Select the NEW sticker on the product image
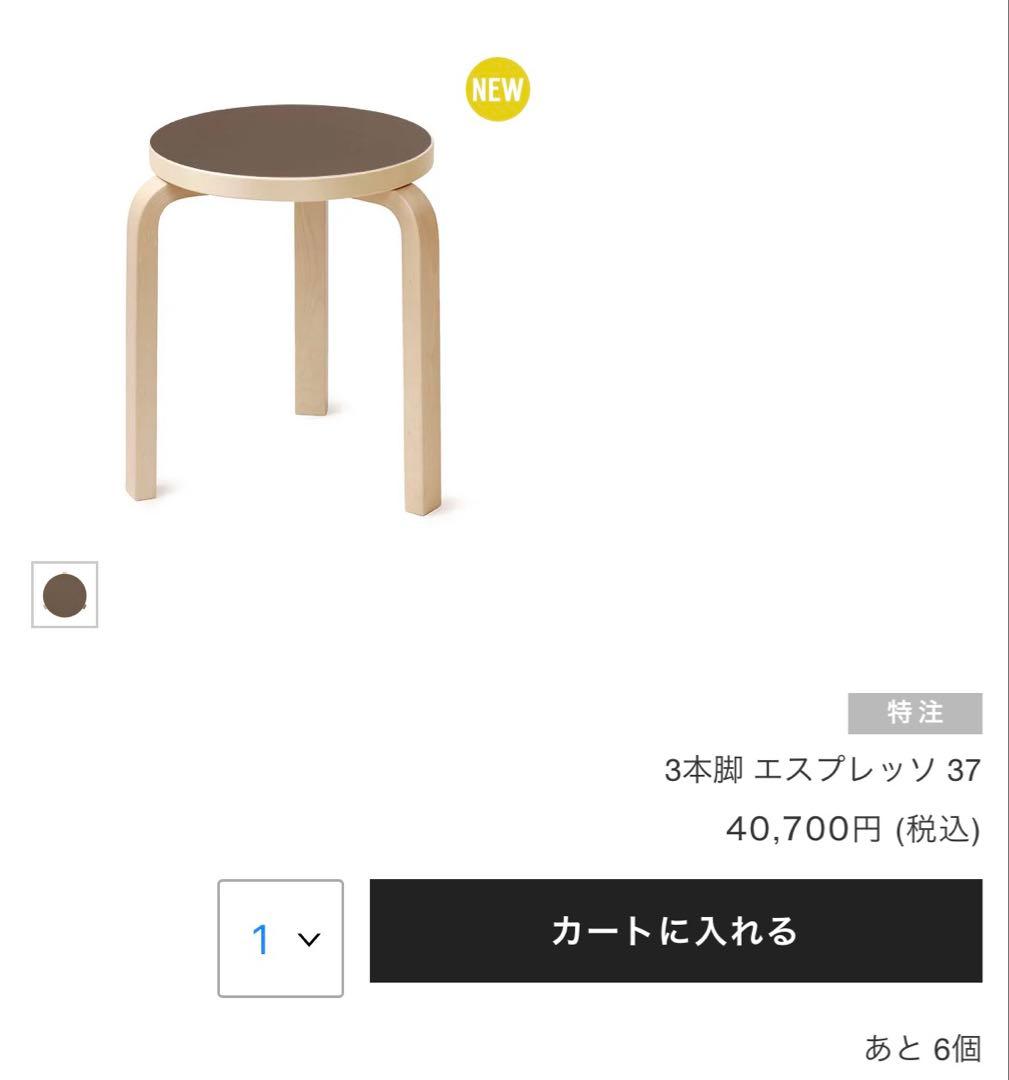 pos(498,90)
